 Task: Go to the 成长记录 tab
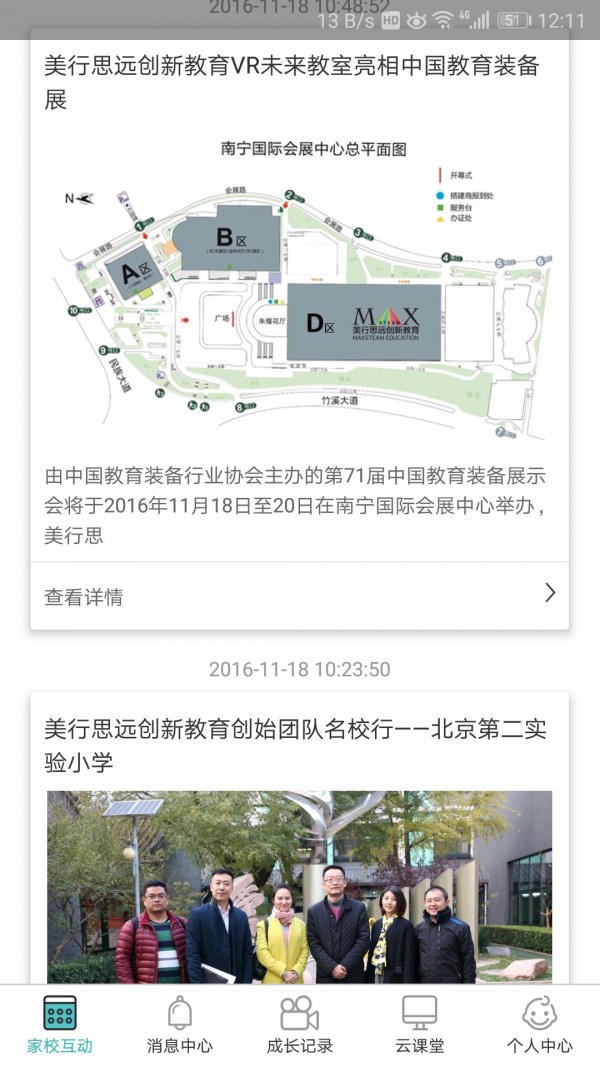tap(300, 1025)
